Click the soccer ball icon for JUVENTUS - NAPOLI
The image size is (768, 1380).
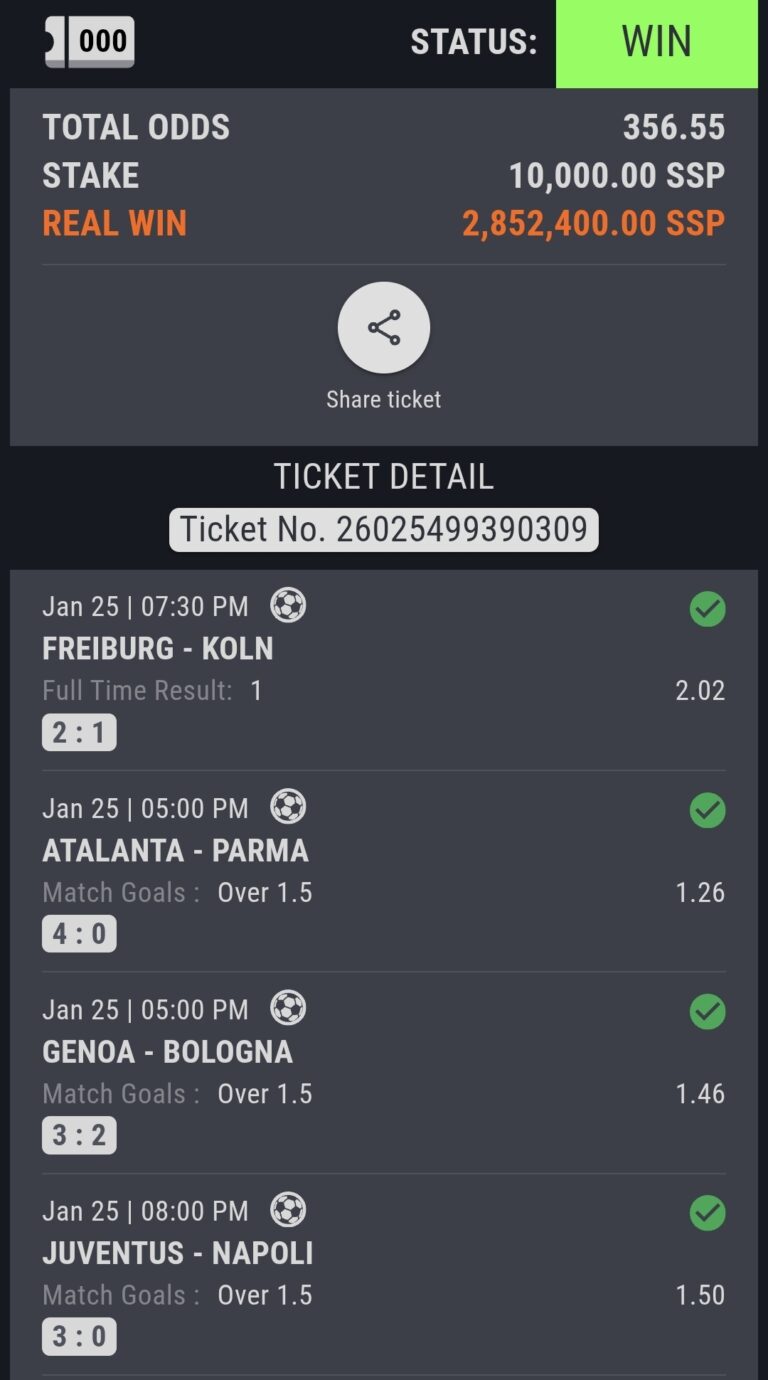tap(290, 1210)
